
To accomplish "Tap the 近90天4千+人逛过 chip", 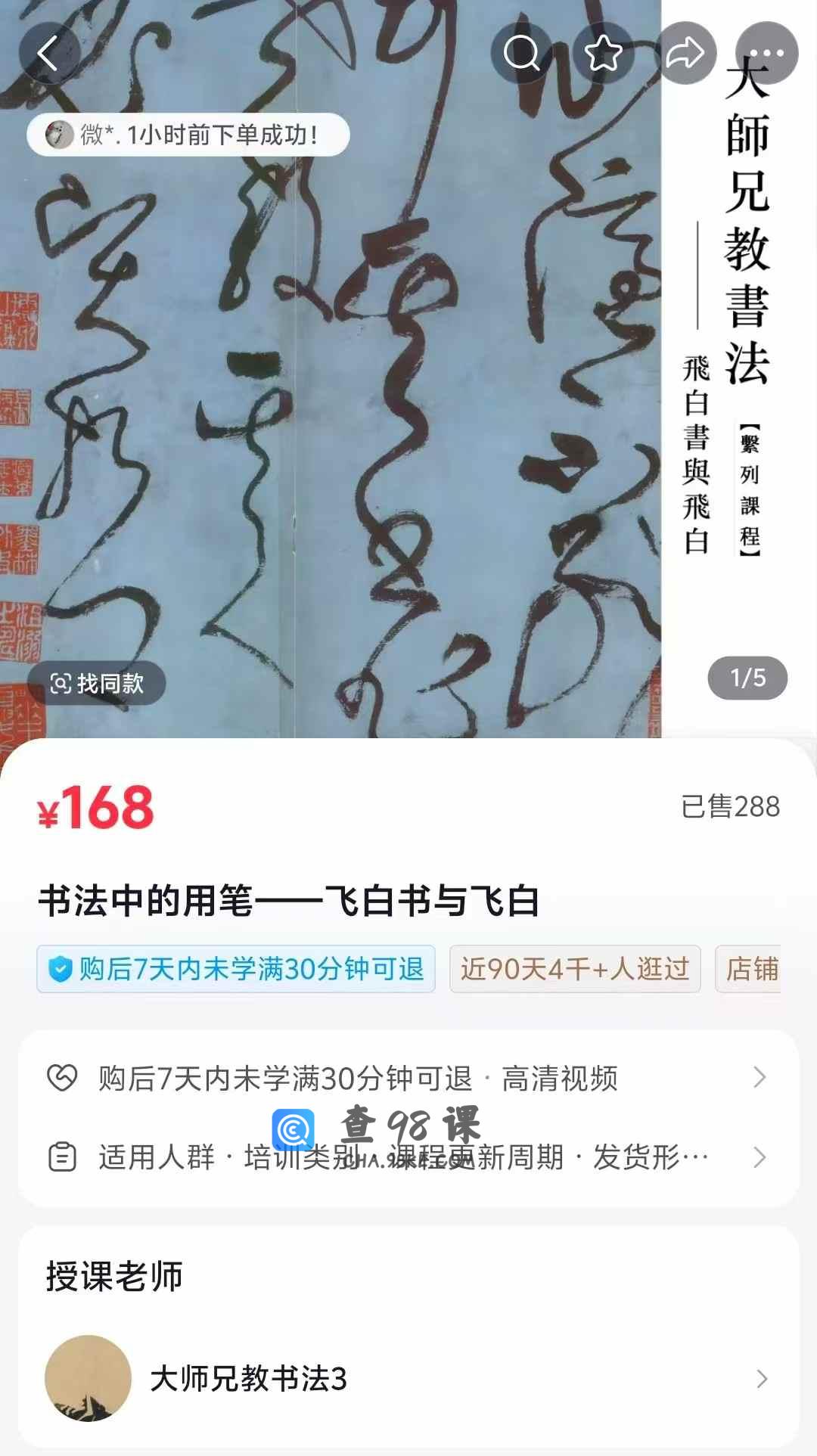I will click(x=575, y=969).
